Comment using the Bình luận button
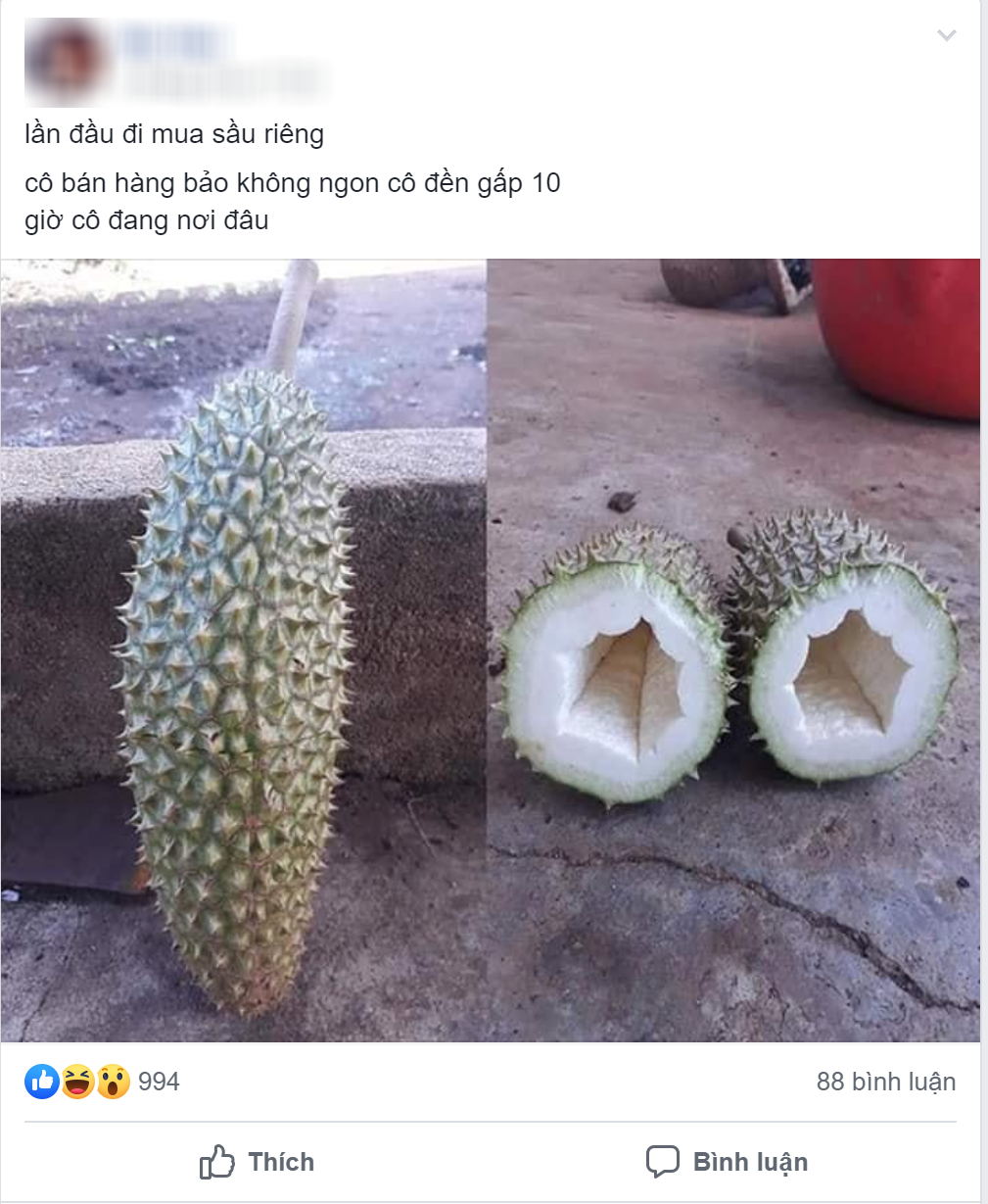988x1204 pixels. click(x=727, y=1162)
